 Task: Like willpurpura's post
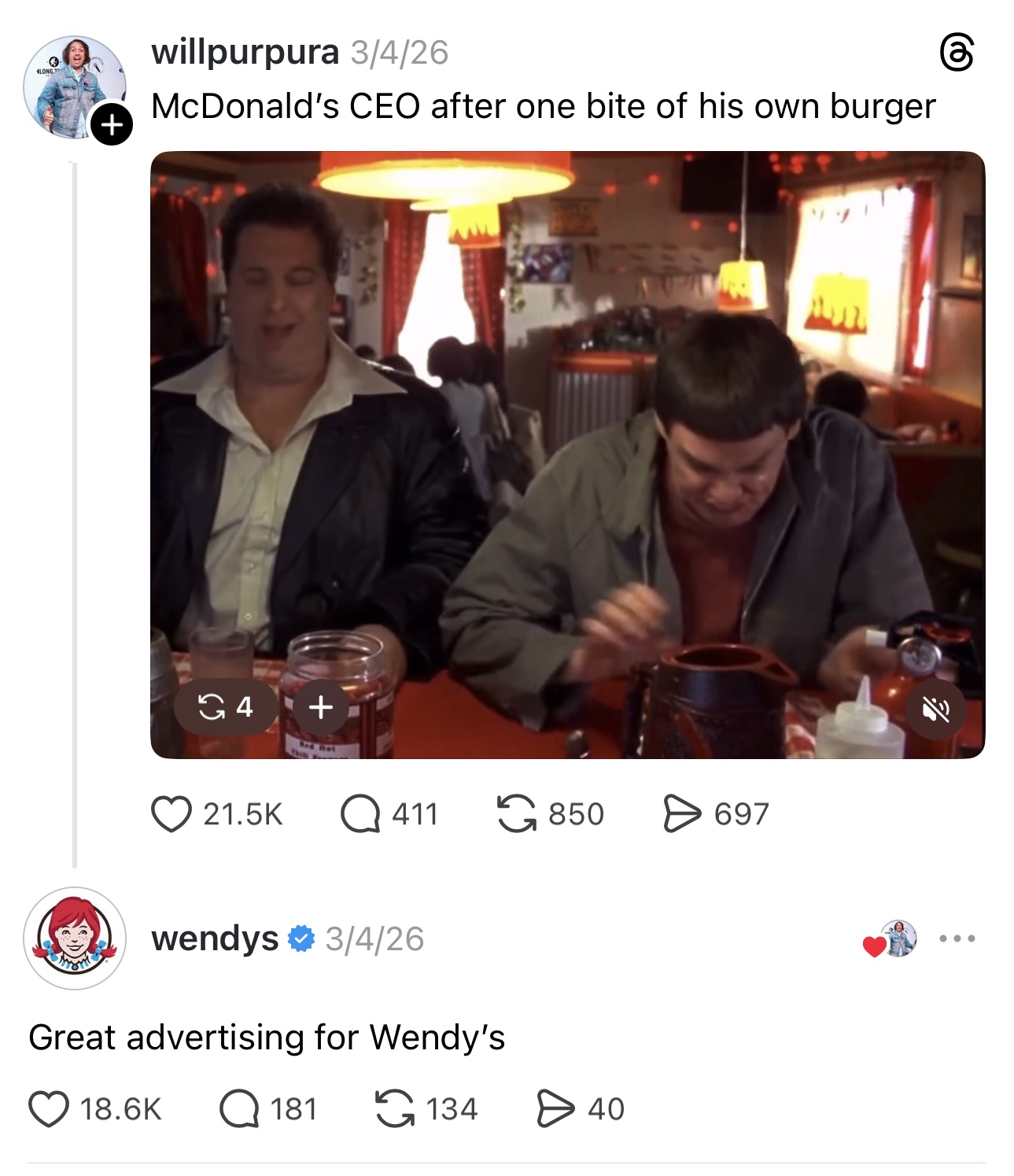click(x=171, y=813)
